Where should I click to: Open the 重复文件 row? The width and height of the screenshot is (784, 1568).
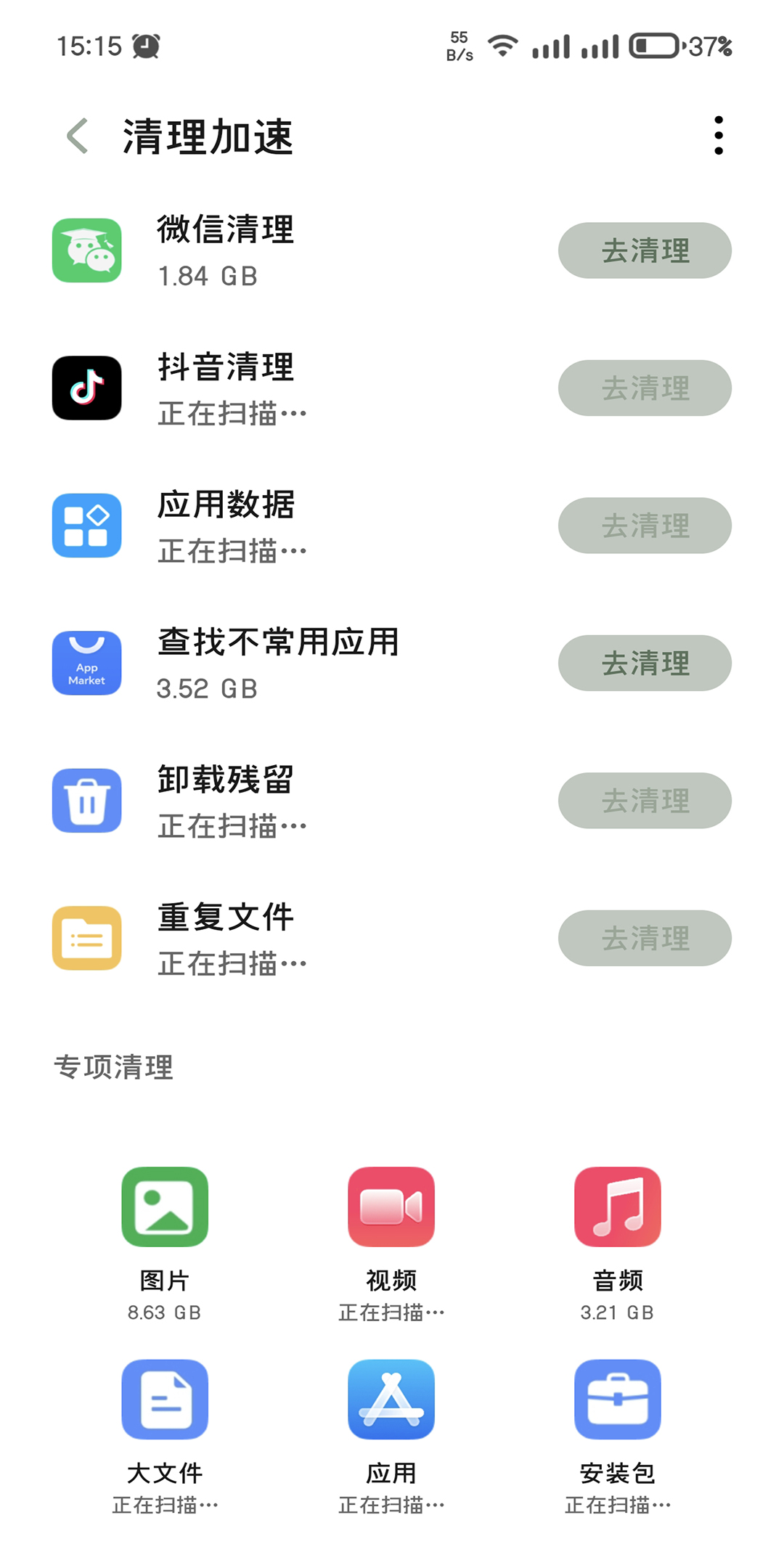click(x=290, y=938)
